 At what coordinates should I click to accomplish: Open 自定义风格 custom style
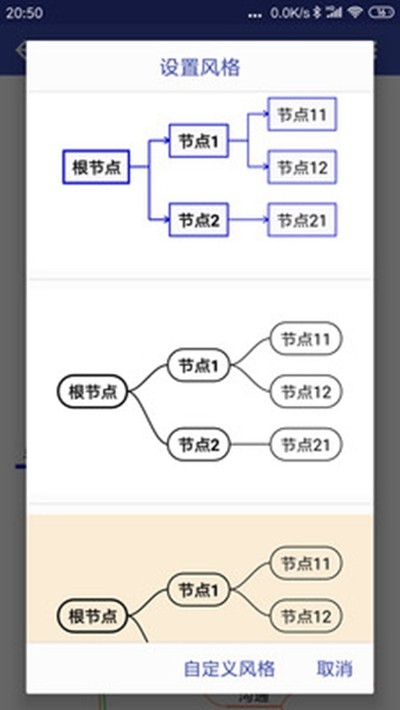coord(229,669)
